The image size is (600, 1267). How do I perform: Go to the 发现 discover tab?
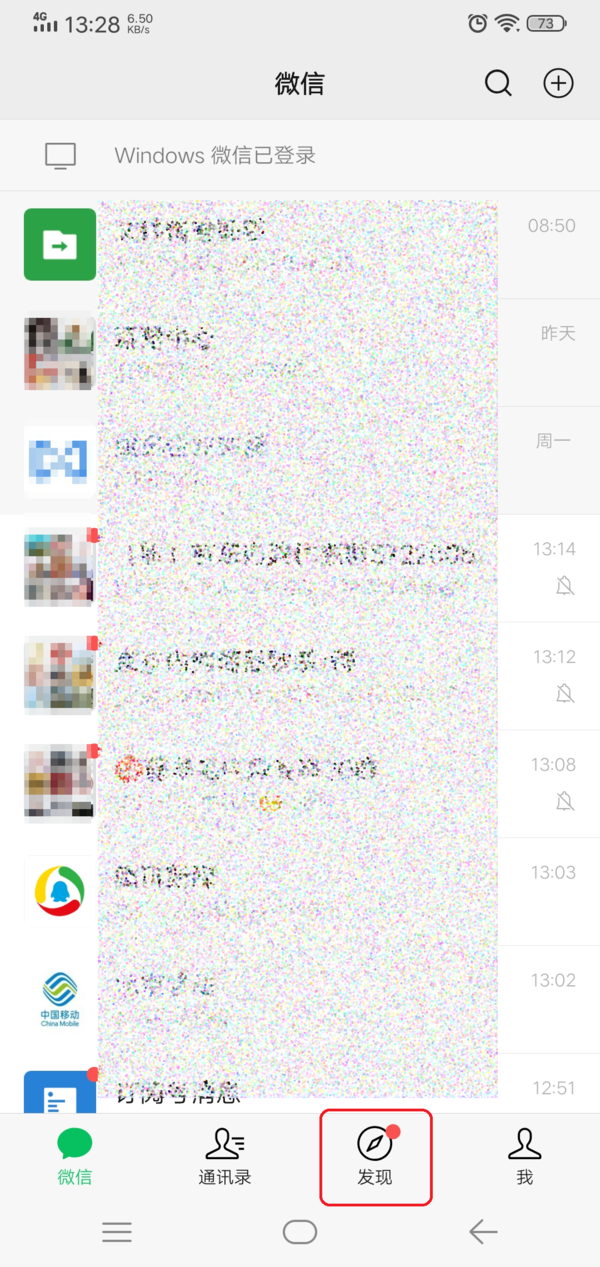[375, 1157]
